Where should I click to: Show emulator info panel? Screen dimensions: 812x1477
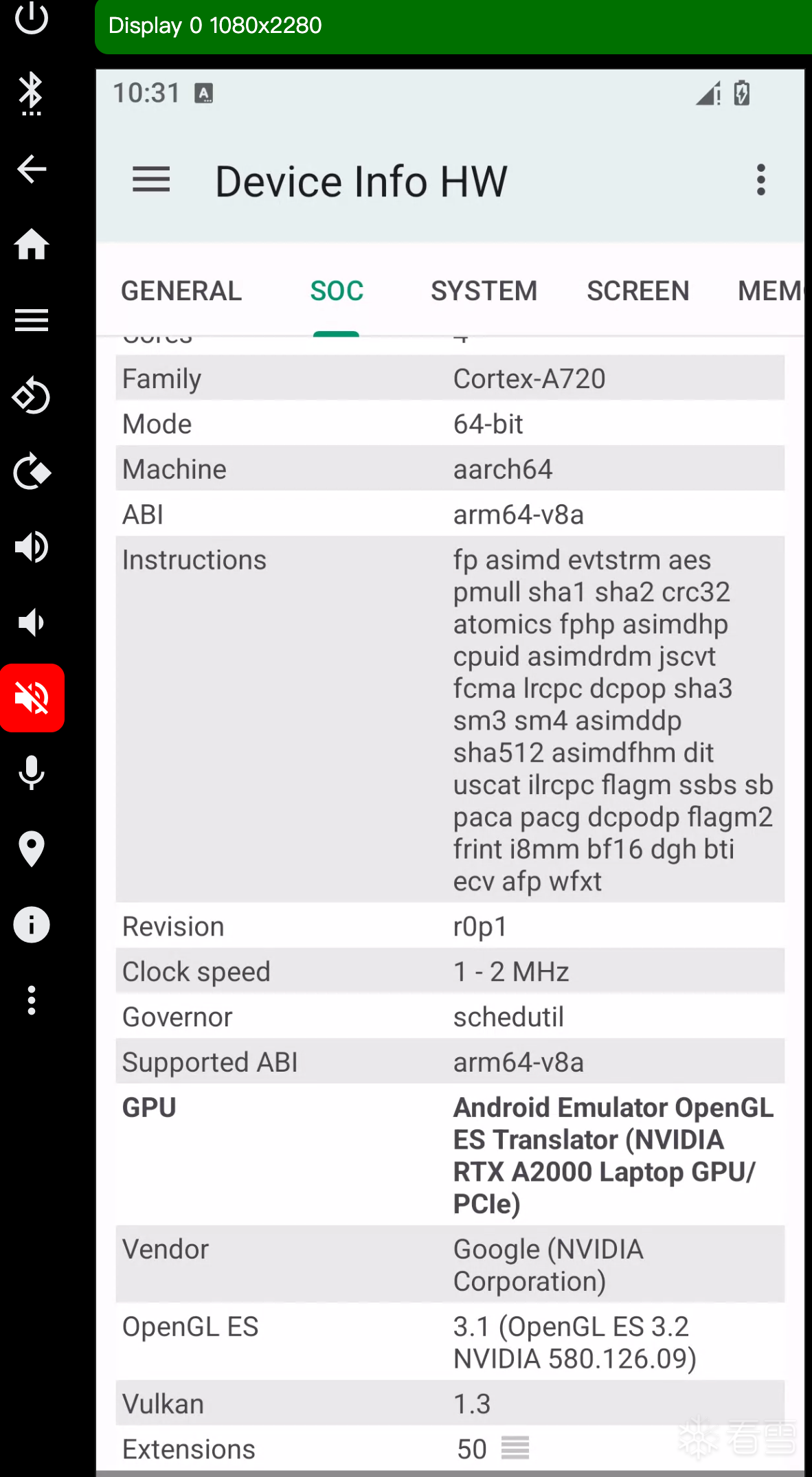tap(32, 925)
